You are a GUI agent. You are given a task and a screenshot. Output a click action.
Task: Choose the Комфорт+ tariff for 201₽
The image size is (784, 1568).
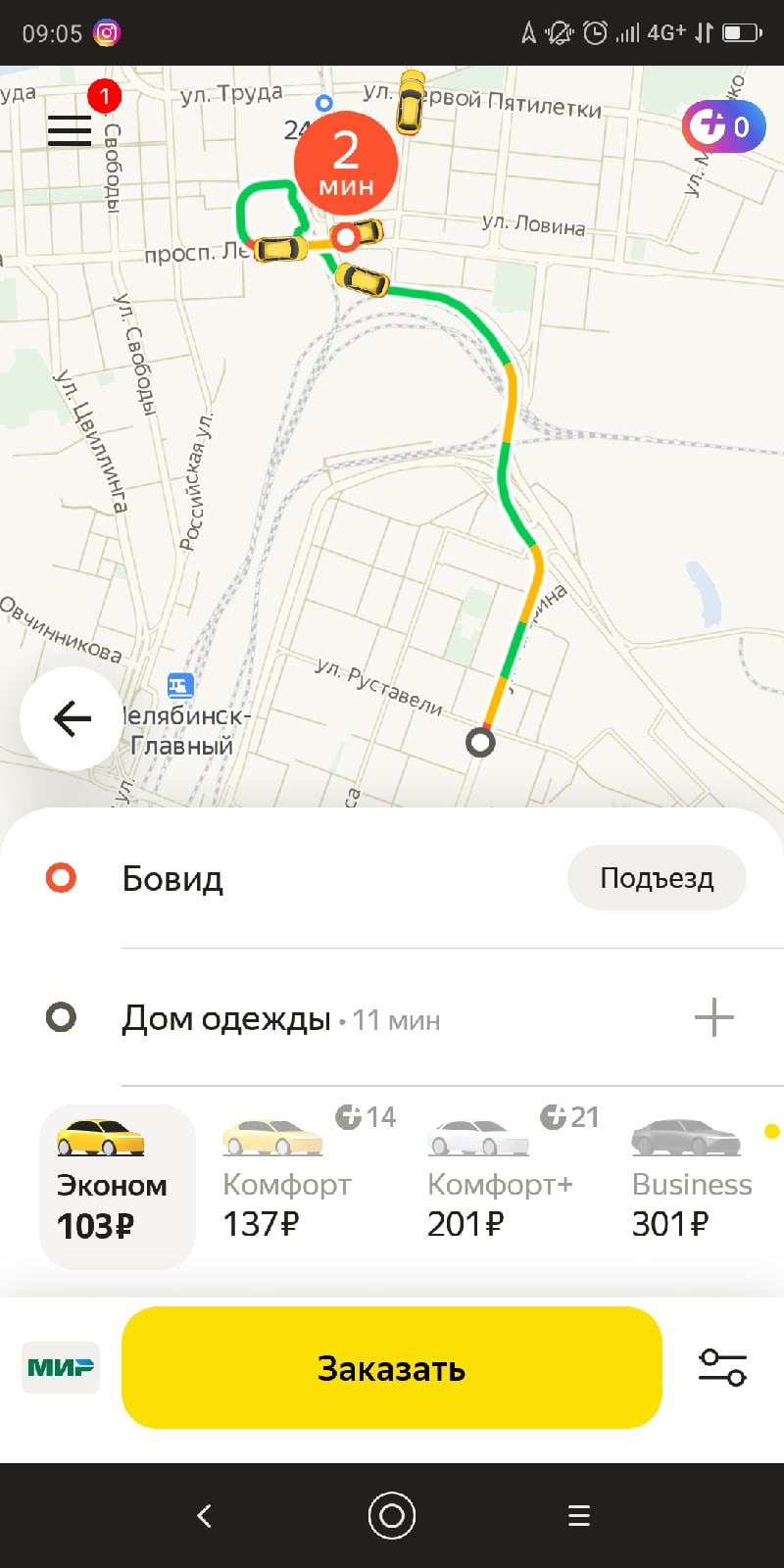tap(498, 1186)
